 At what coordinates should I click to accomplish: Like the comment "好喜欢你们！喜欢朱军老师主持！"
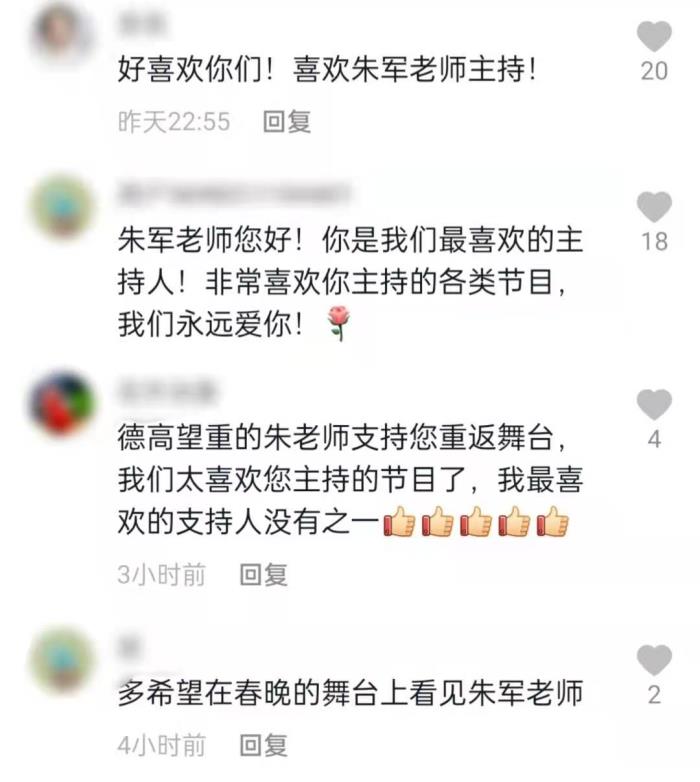pyautogui.click(x=654, y=37)
